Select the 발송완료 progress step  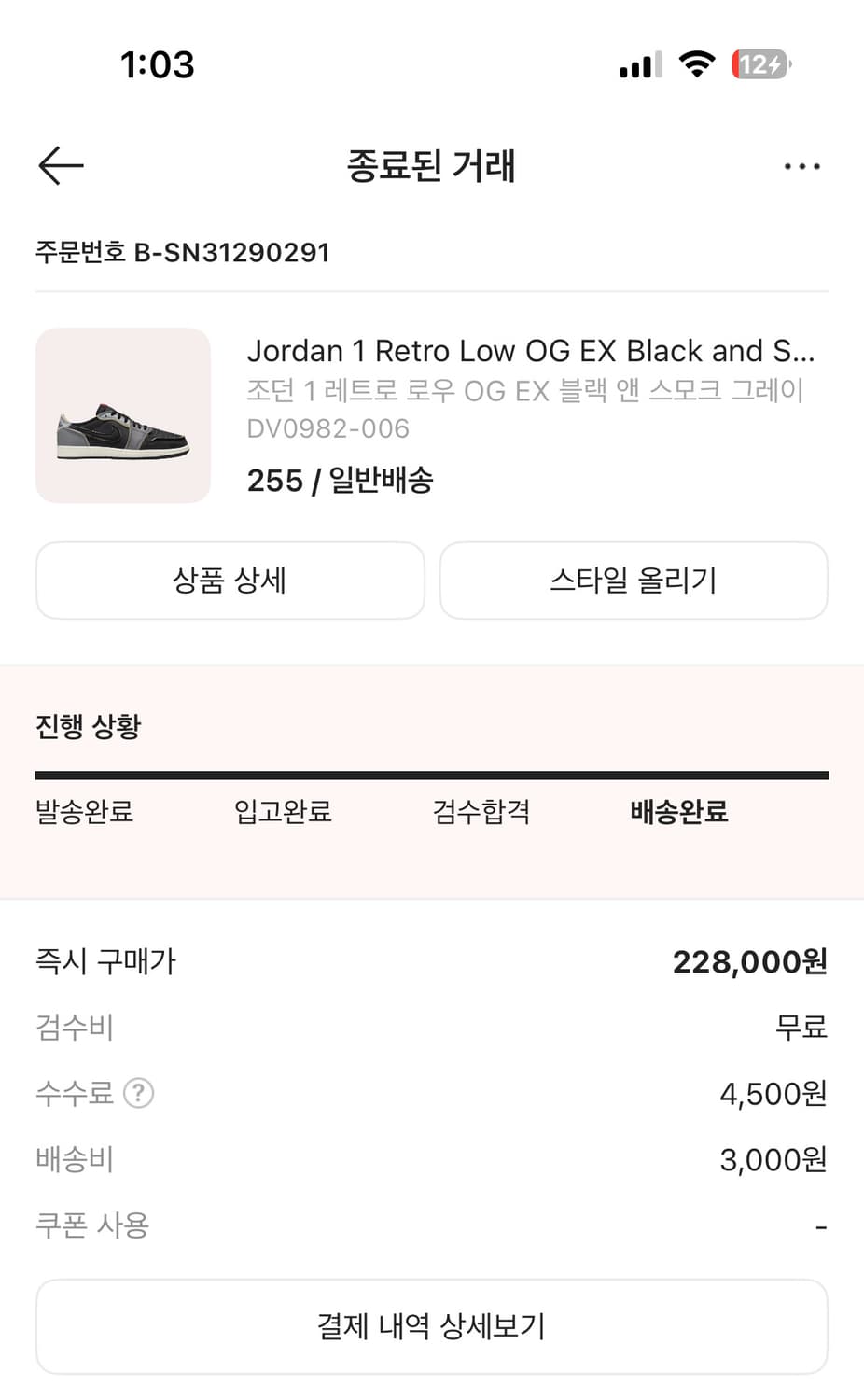[x=84, y=813]
